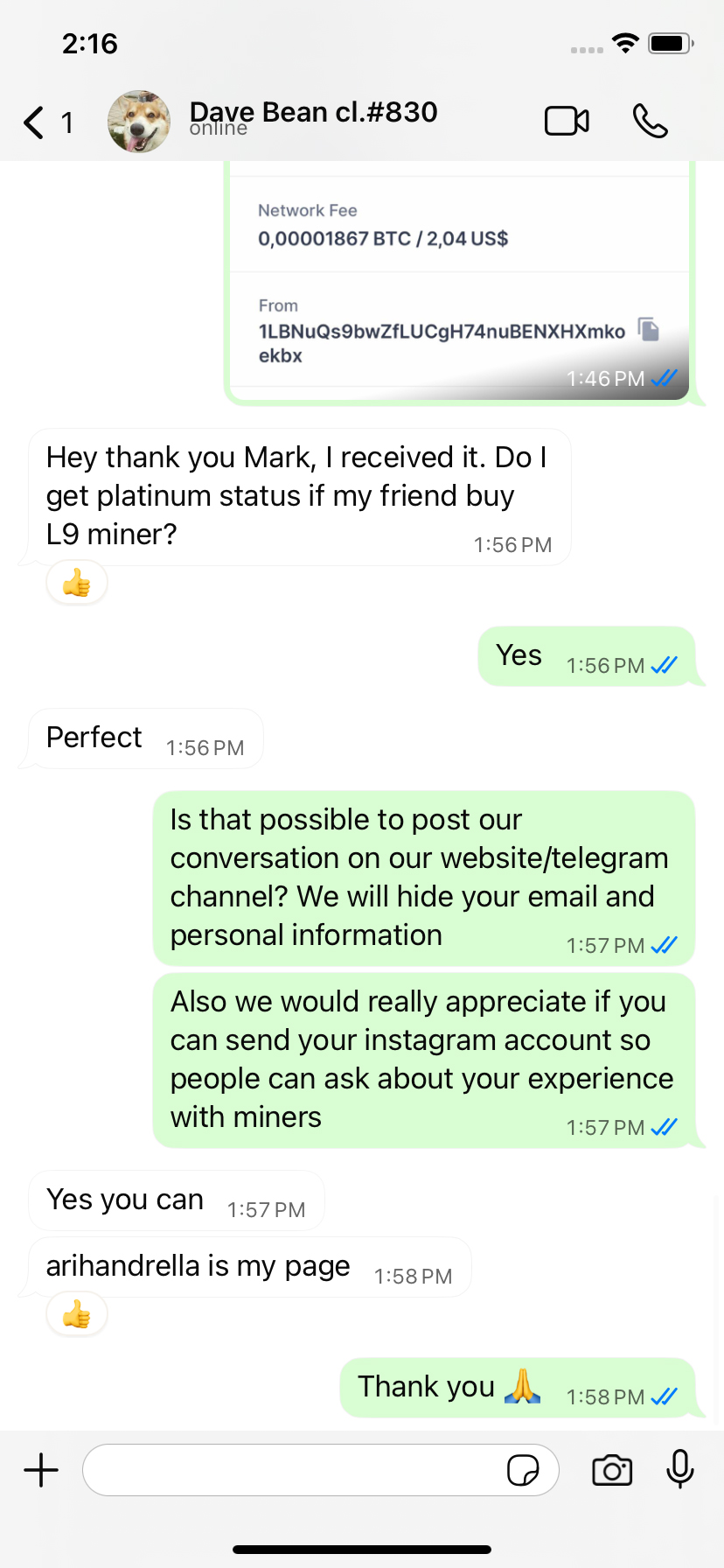View thumbs-up reaction on platinum status message
Viewport: 724px width, 1568px height.
point(77,583)
